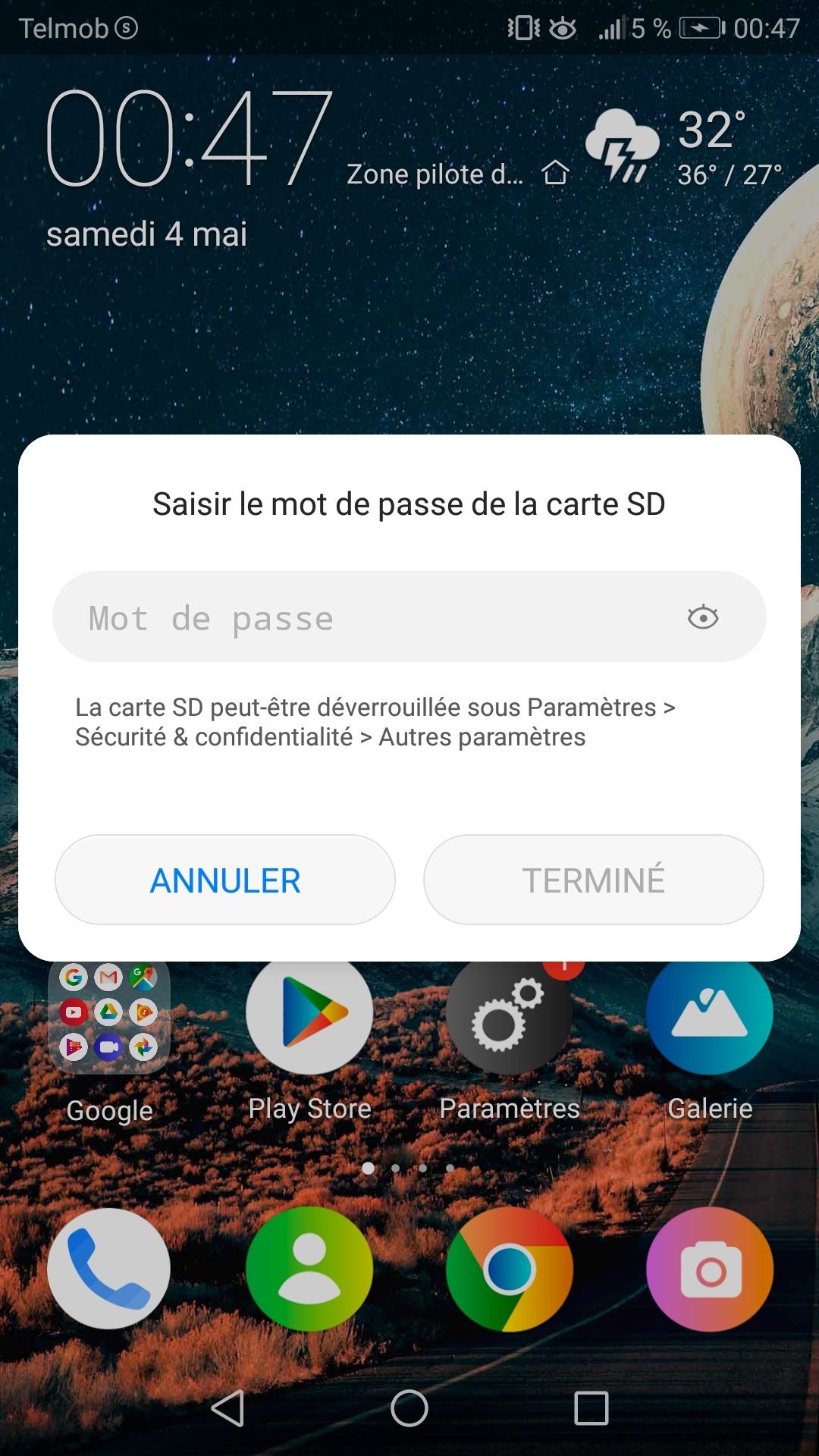Tap the weather widget showing 32°
Image resolution: width=819 pixels, height=1456 pixels.
tap(684, 147)
